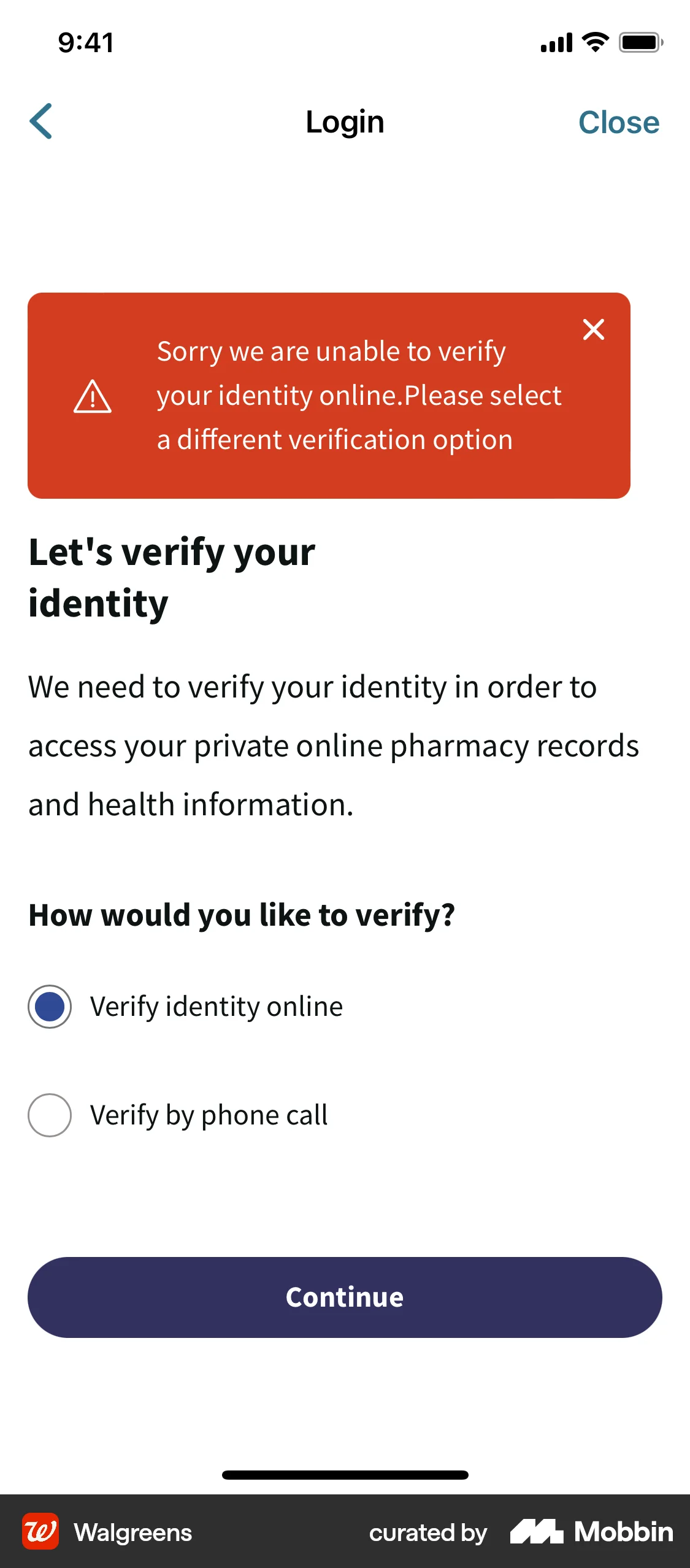The width and height of the screenshot is (690, 1568).
Task: Tap Close in the top right
Action: coord(618,121)
